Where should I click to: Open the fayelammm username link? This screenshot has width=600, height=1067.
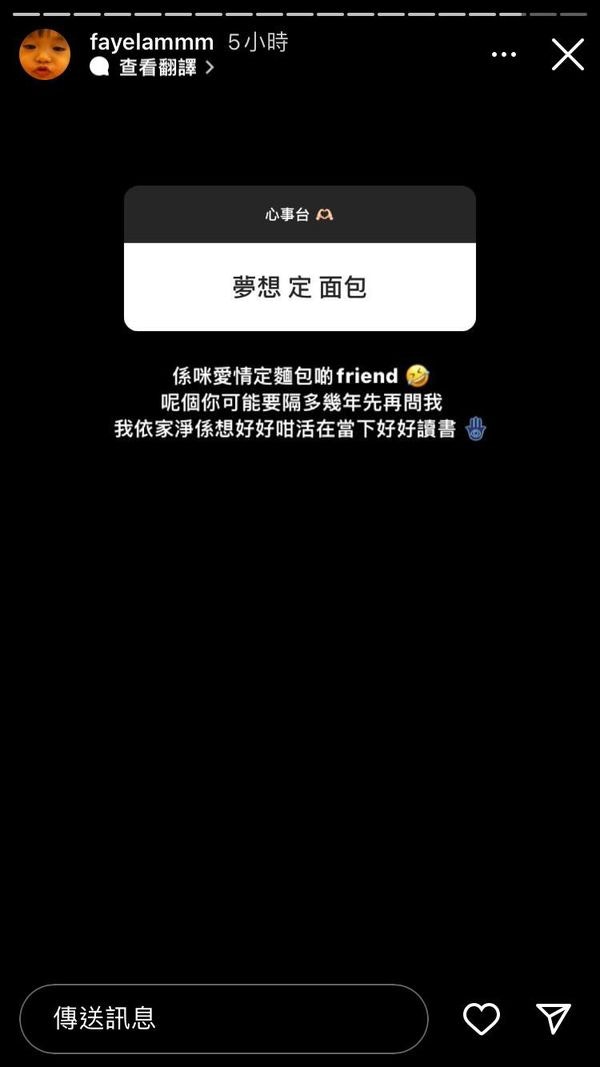(x=152, y=42)
